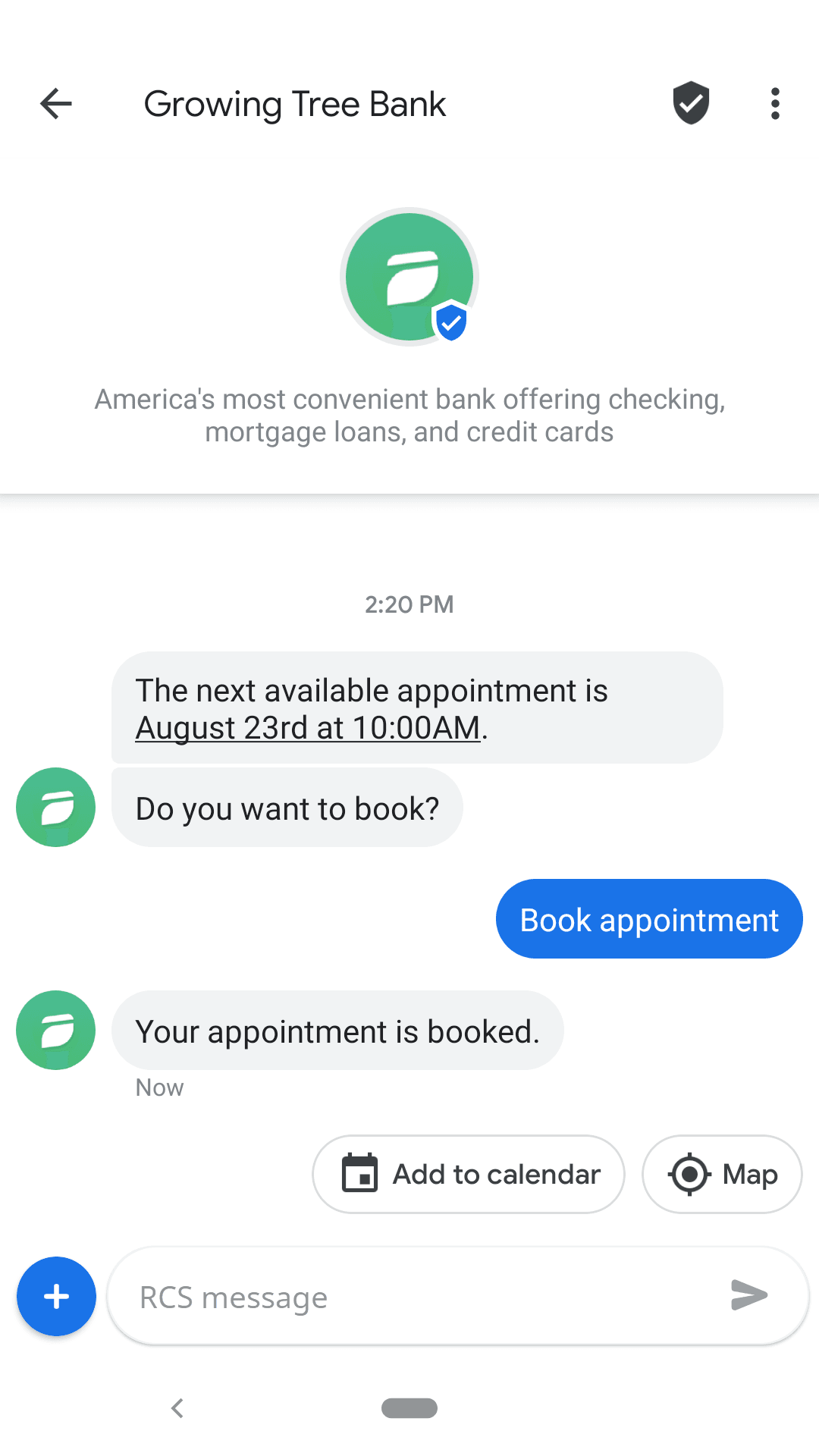
Task: Open attachments with the plus button
Action: (56, 1297)
